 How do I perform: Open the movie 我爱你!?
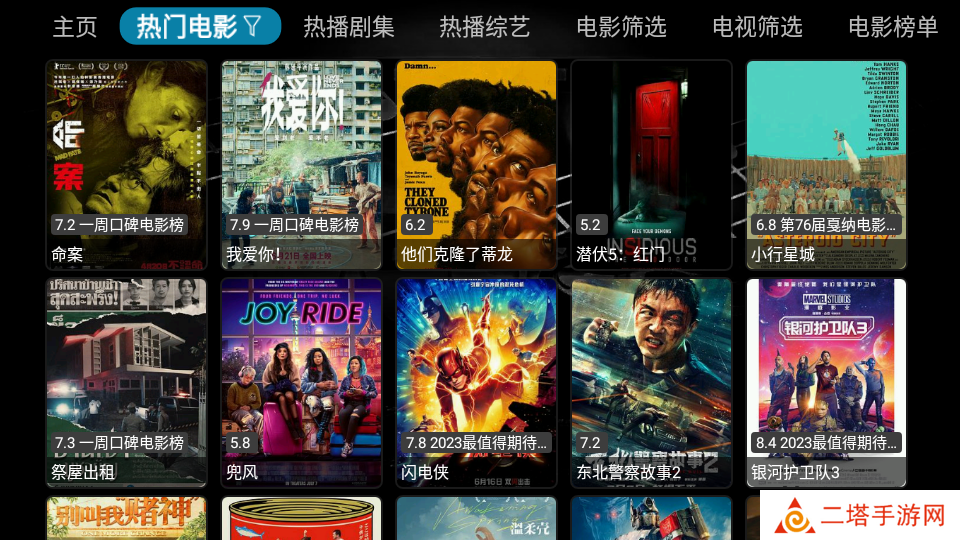[x=302, y=165]
